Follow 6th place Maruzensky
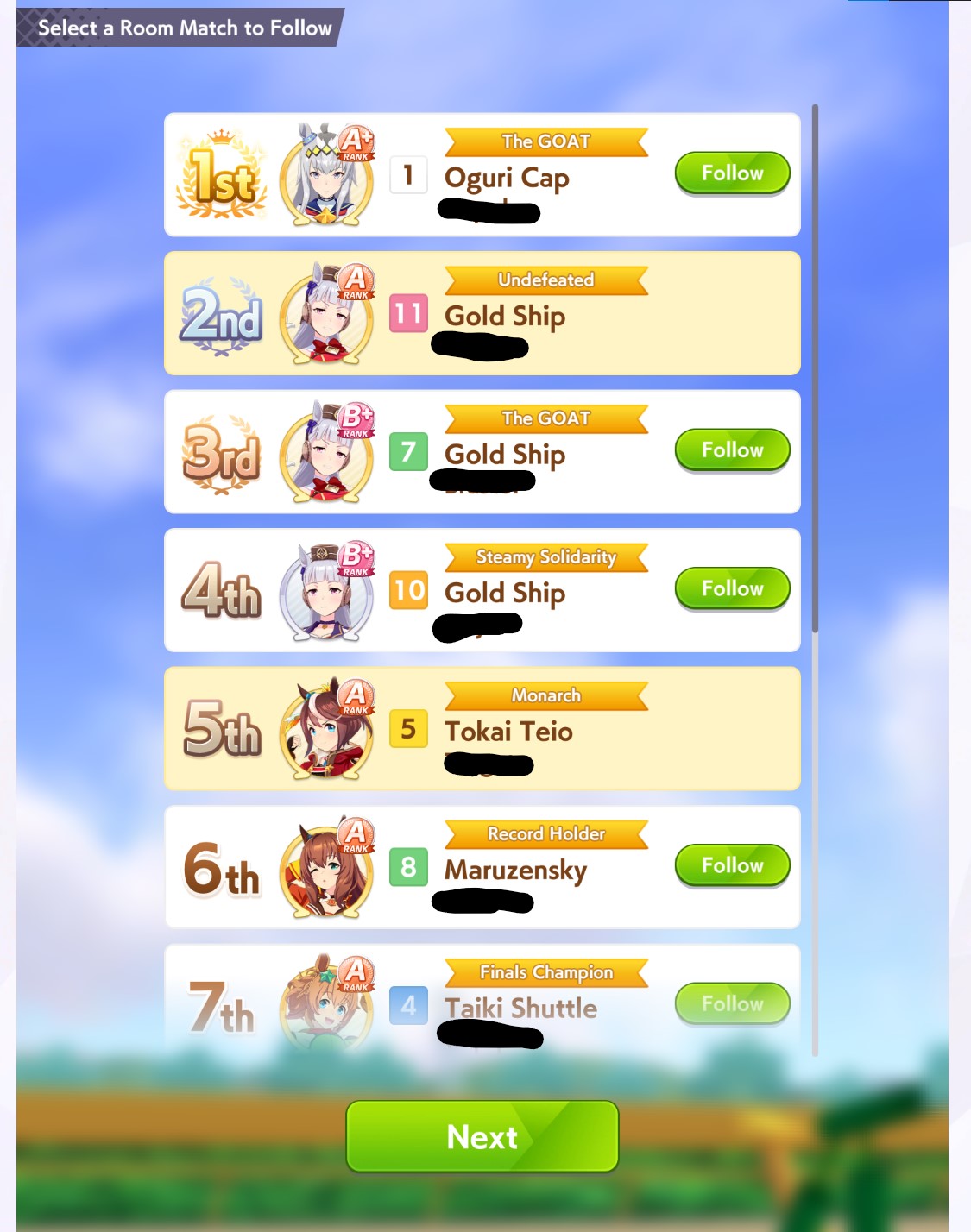 pos(732,865)
